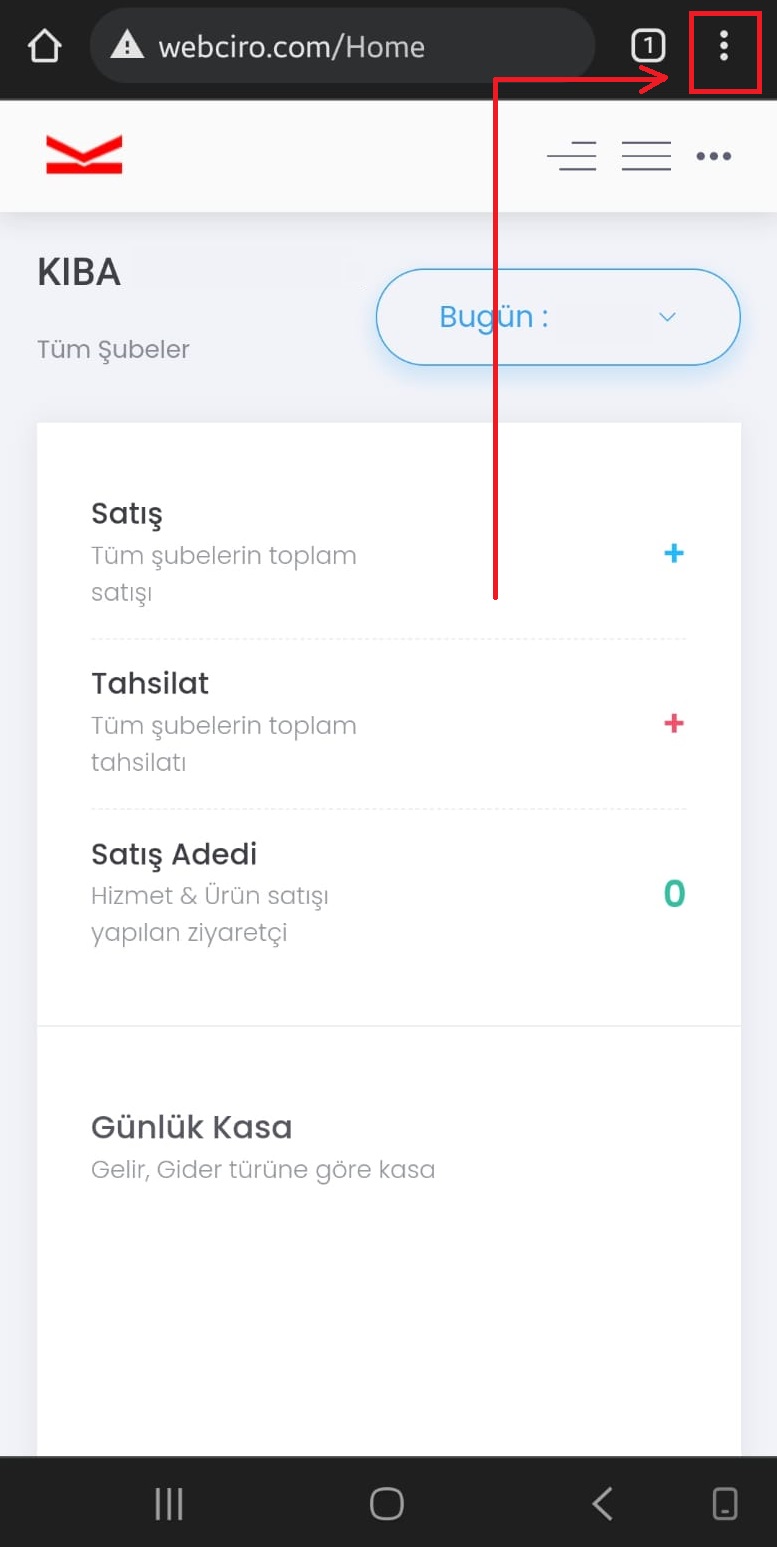Expand the chevron in the Bugün selector

point(666,316)
